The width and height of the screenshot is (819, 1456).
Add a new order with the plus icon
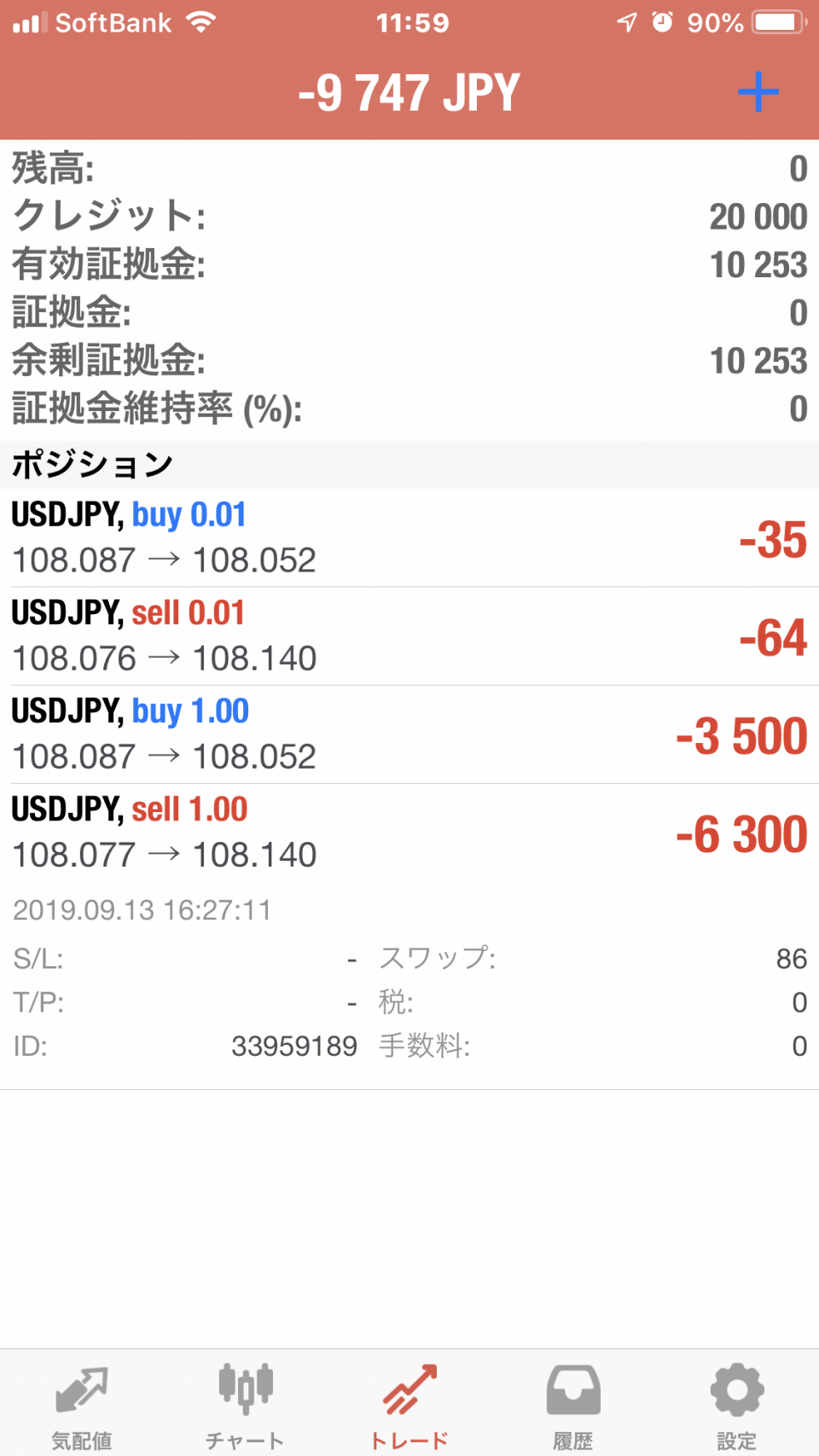tap(758, 92)
